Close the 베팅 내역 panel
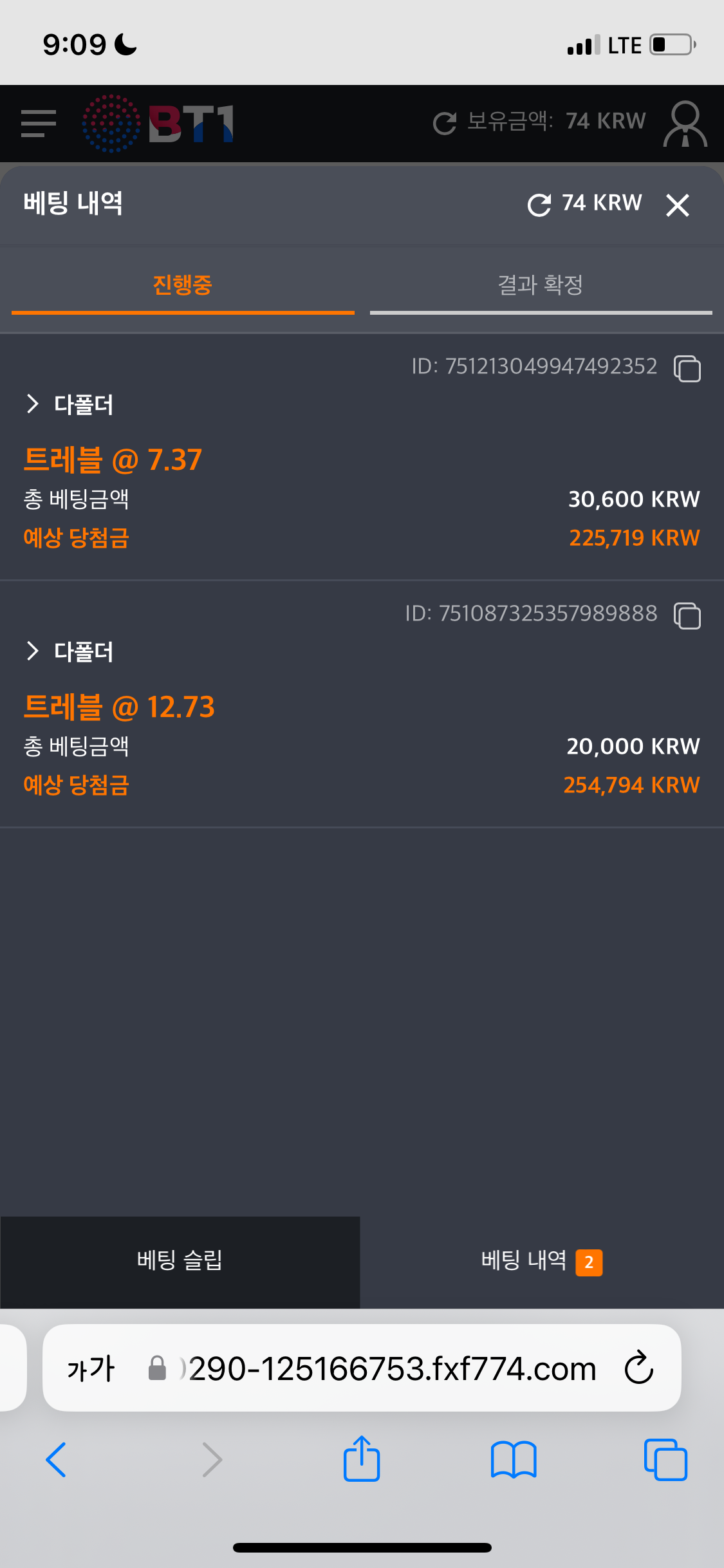 (678, 205)
